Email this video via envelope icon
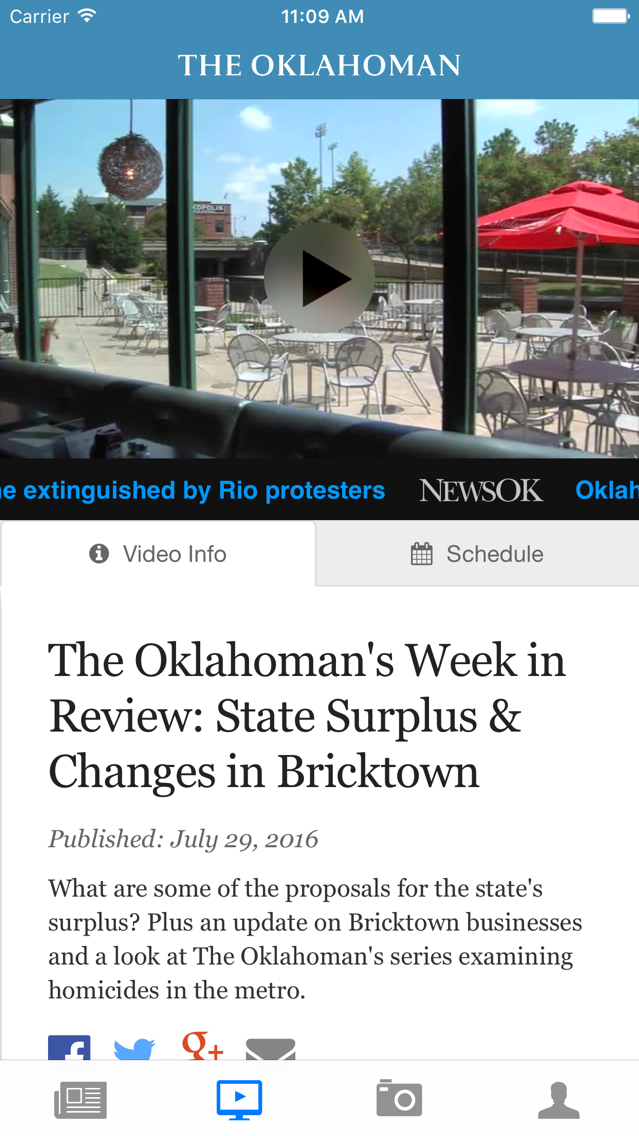The width and height of the screenshot is (639, 1136). (270, 1050)
